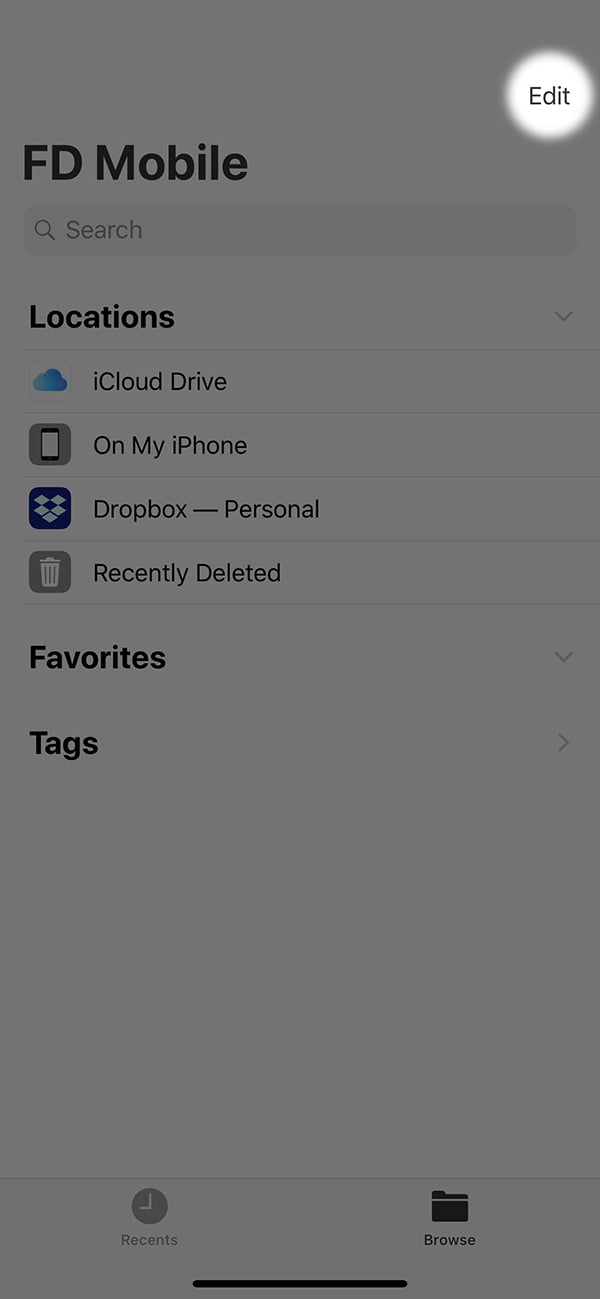Select the Browse tab
Image resolution: width=600 pixels, height=1299 pixels.
coord(449,1218)
